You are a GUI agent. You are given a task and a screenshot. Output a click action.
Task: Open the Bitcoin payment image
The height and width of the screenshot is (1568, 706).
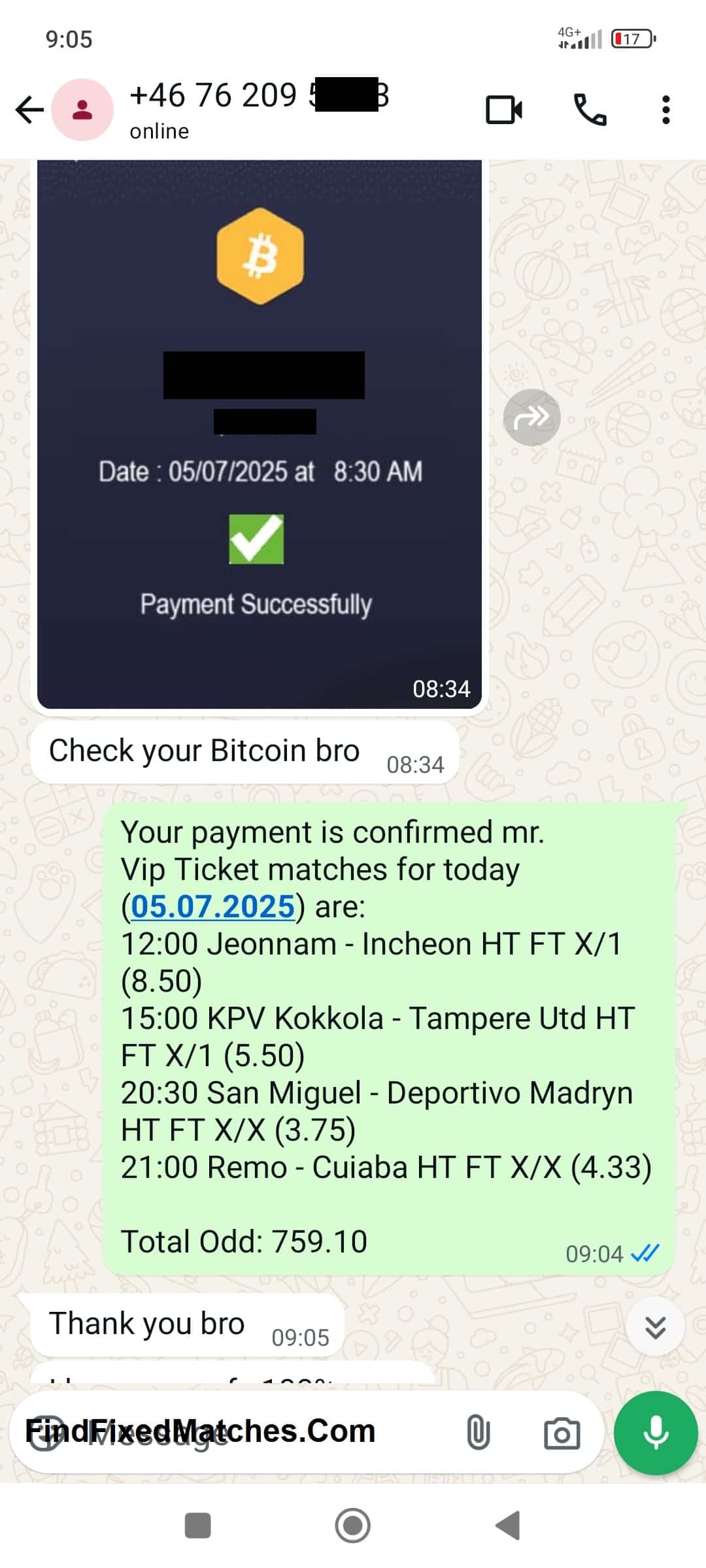260,434
